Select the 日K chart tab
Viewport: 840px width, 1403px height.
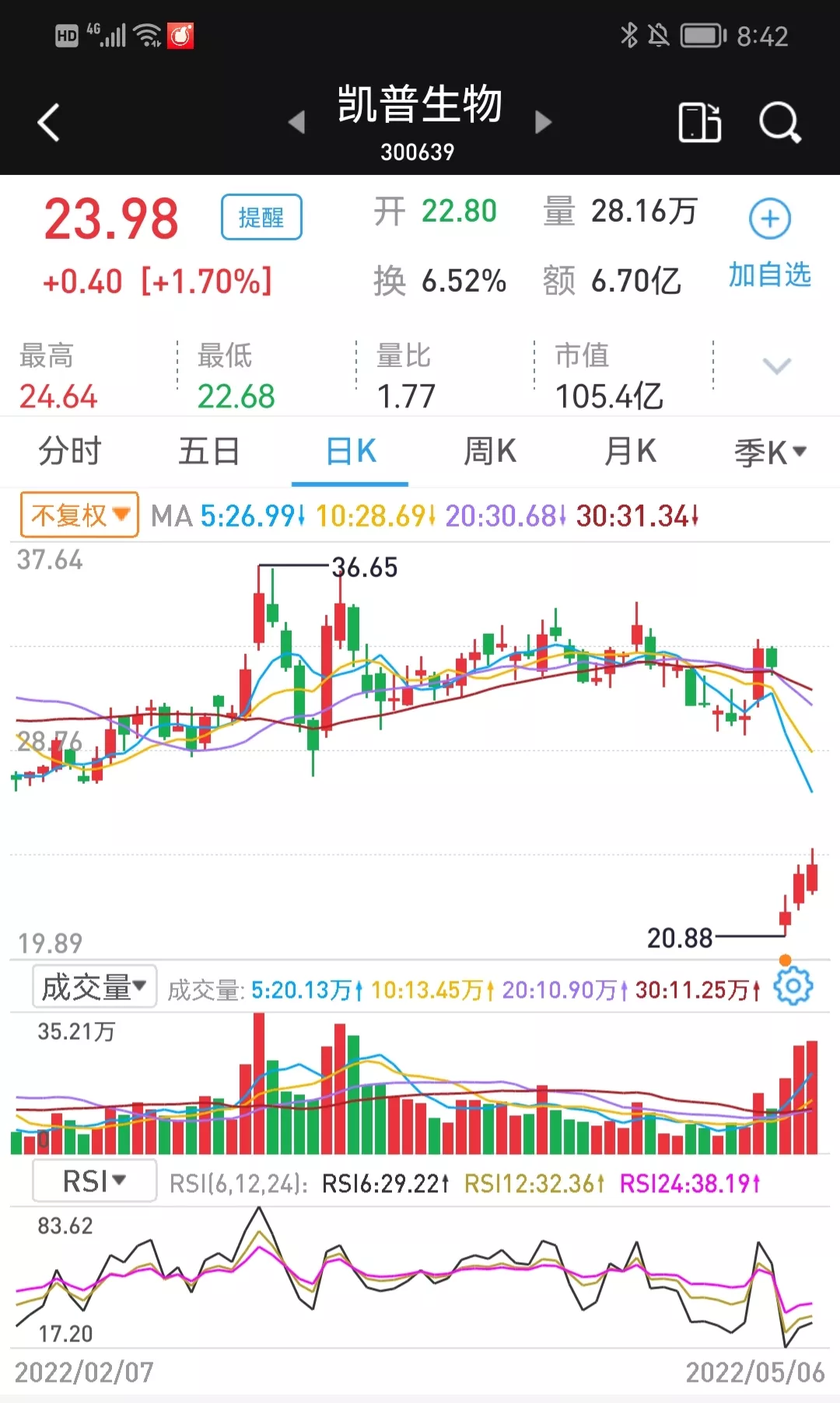coord(350,451)
